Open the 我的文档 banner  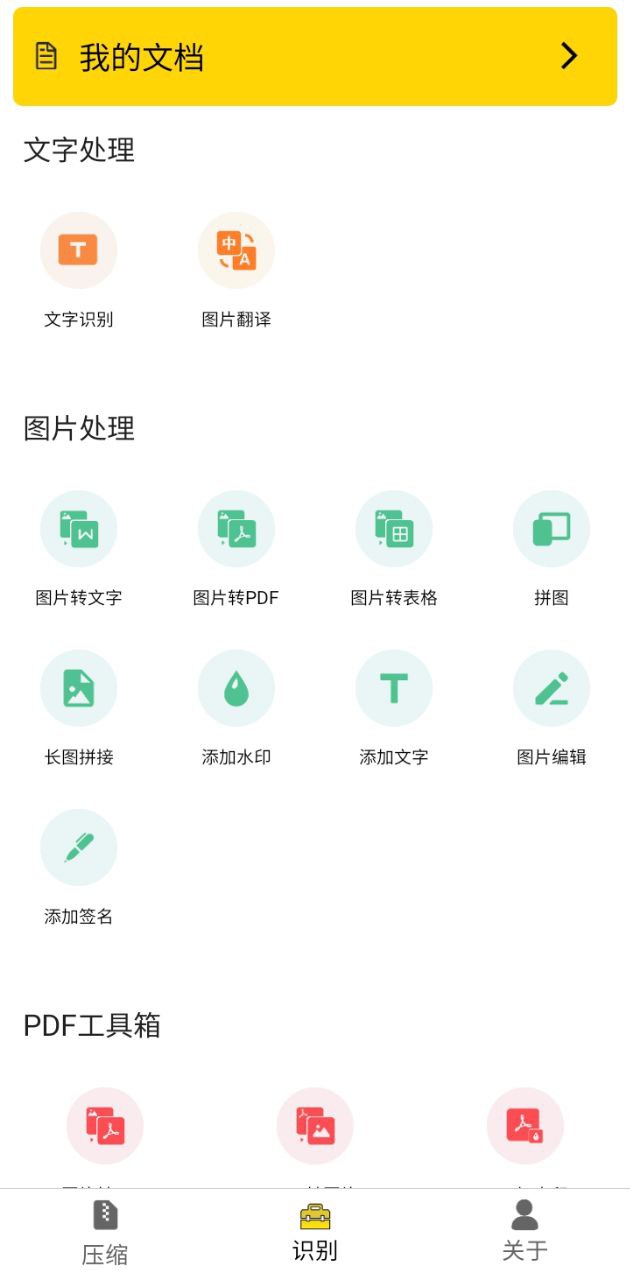point(315,56)
